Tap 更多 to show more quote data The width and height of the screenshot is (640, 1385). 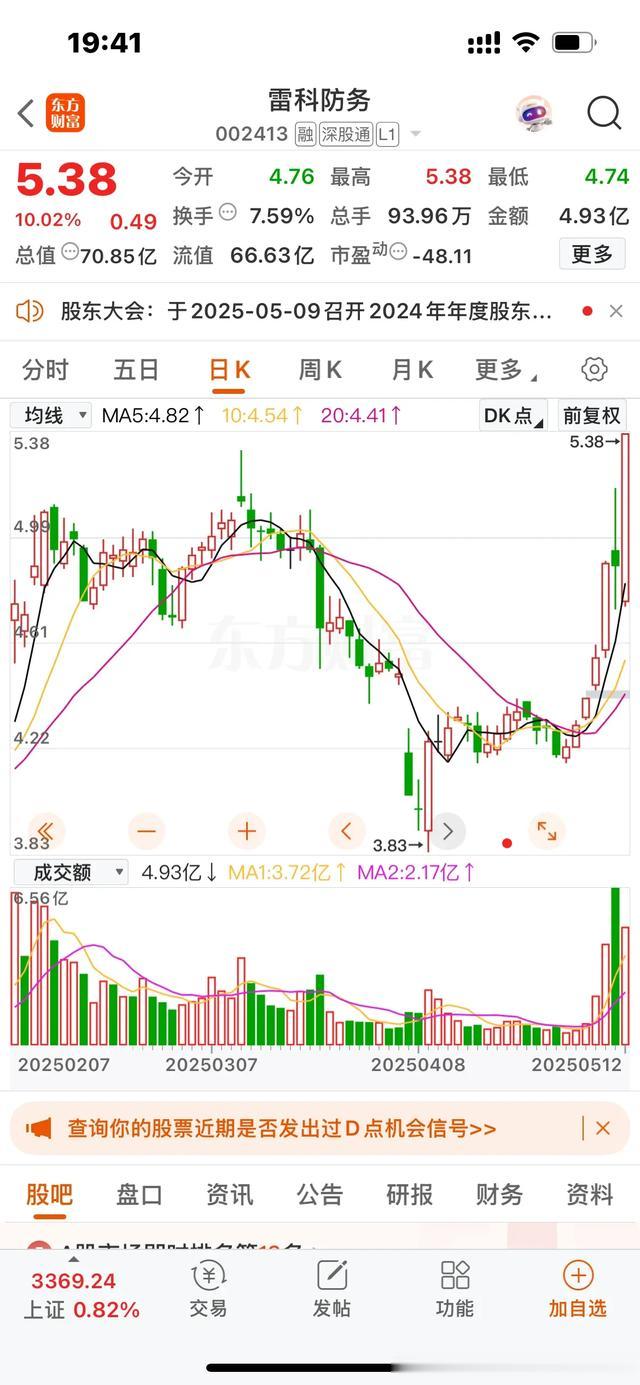[591, 254]
